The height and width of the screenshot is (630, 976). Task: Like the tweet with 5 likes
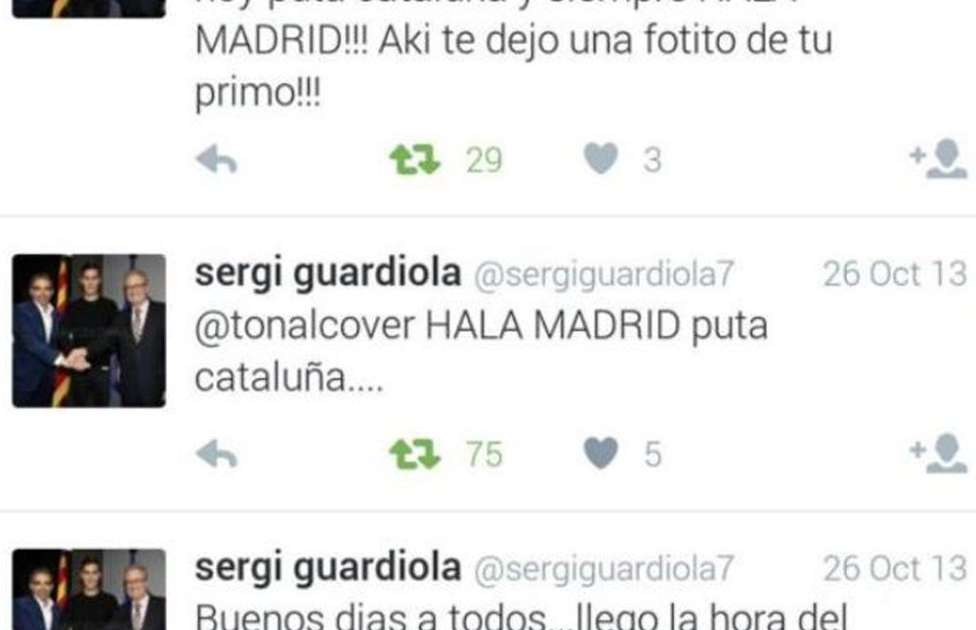601,454
